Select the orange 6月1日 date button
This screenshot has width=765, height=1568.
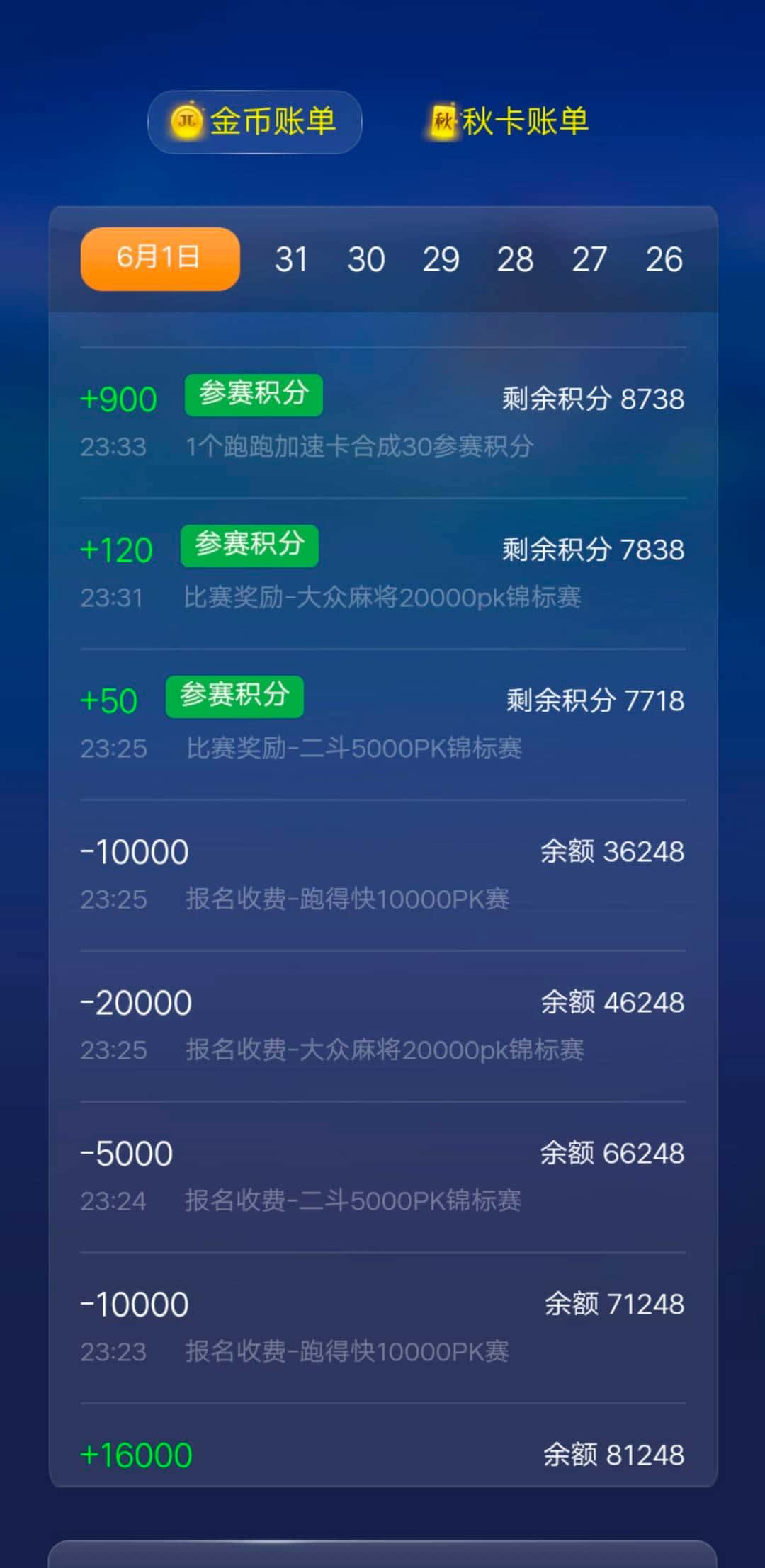[159, 260]
